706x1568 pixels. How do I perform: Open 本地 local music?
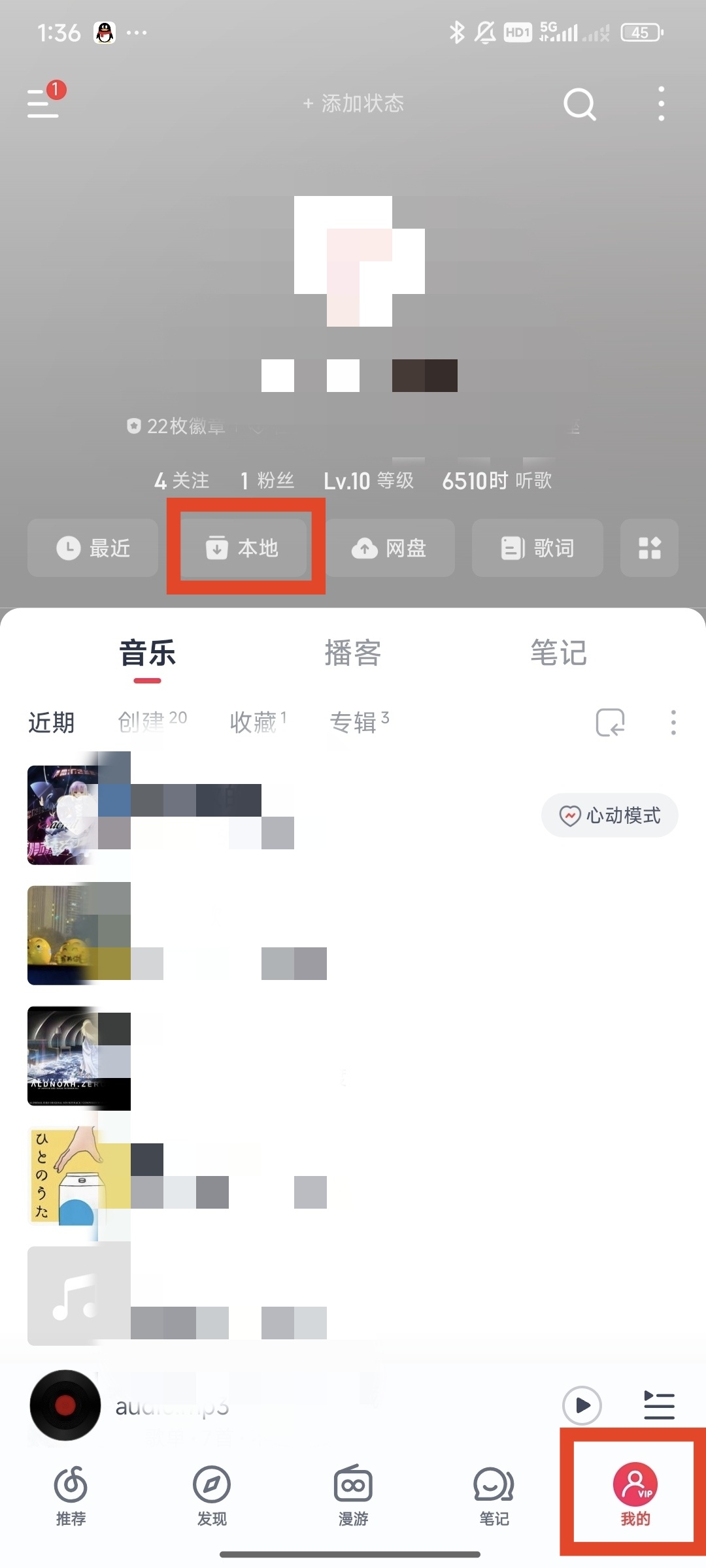pyautogui.click(x=243, y=547)
